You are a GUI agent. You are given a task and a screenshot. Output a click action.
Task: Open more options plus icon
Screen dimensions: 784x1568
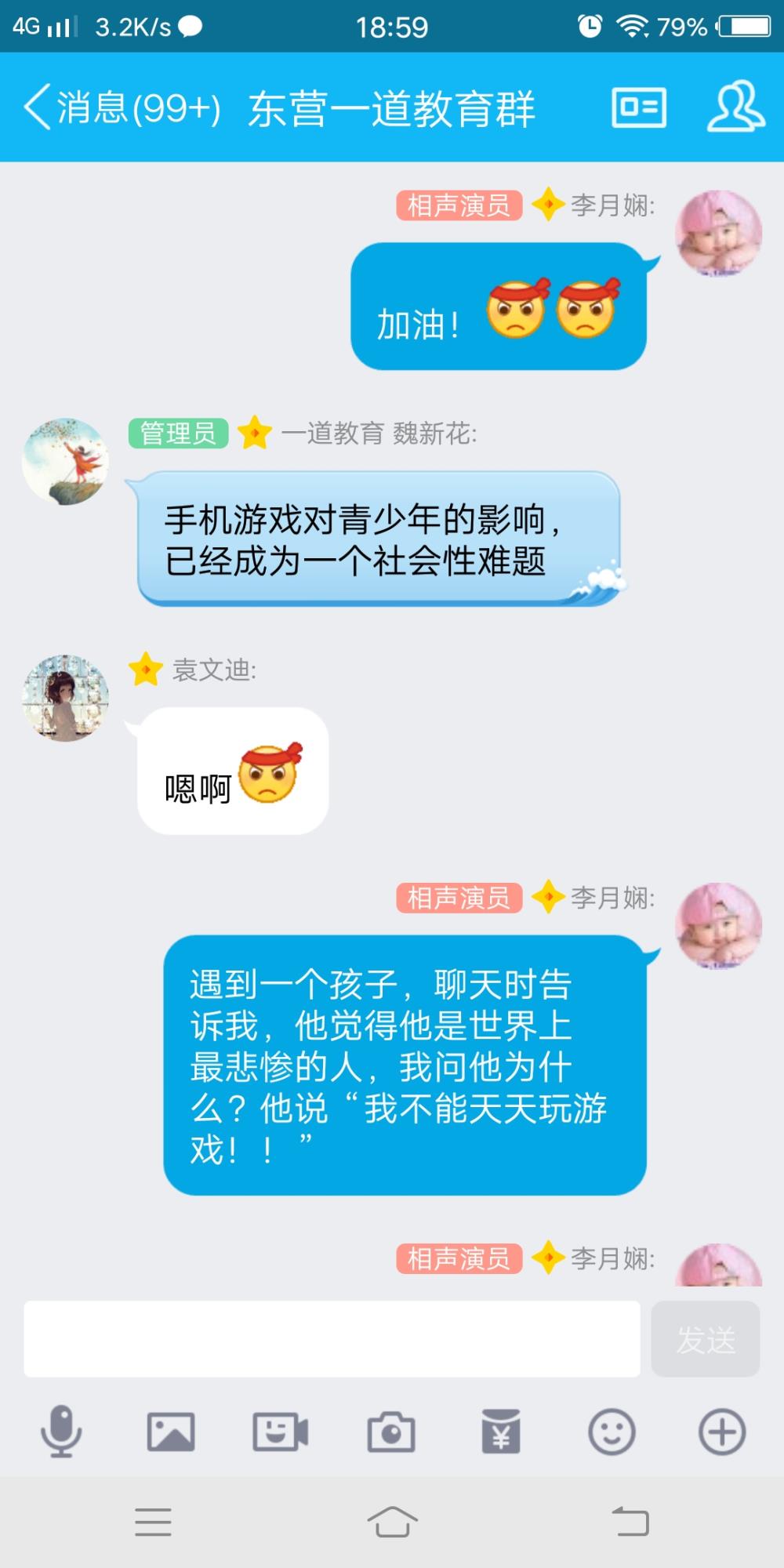coord(722,1432)
